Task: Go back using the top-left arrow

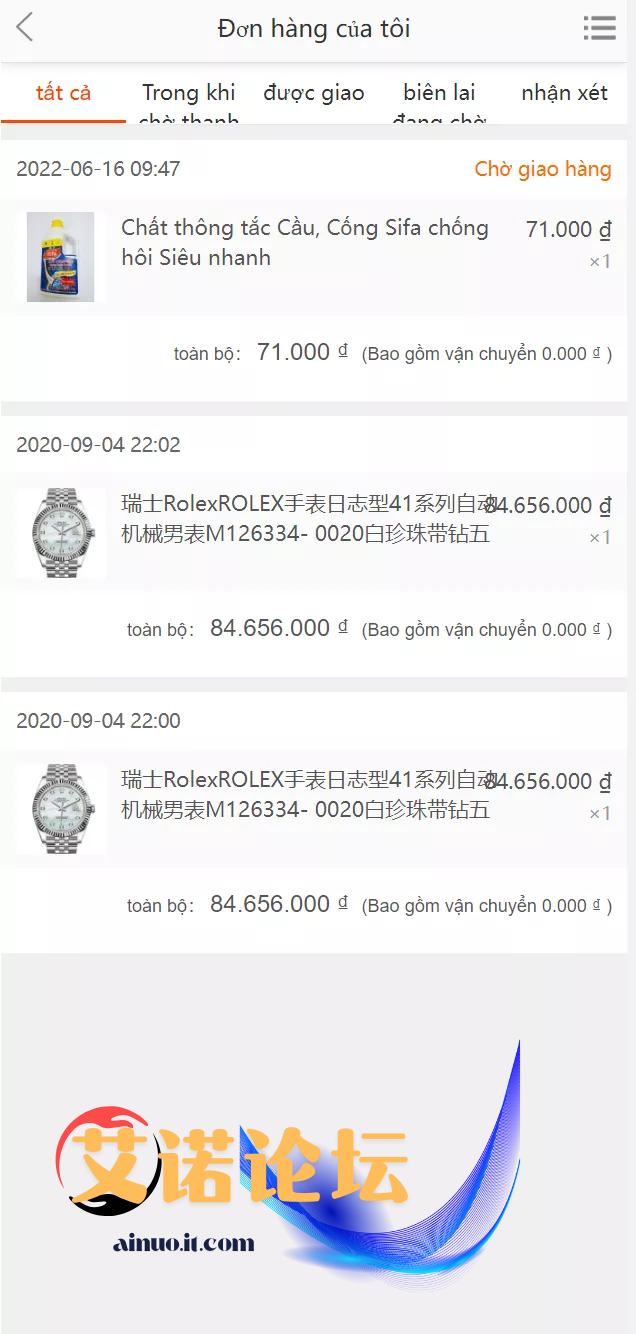Action: [25, 28]
